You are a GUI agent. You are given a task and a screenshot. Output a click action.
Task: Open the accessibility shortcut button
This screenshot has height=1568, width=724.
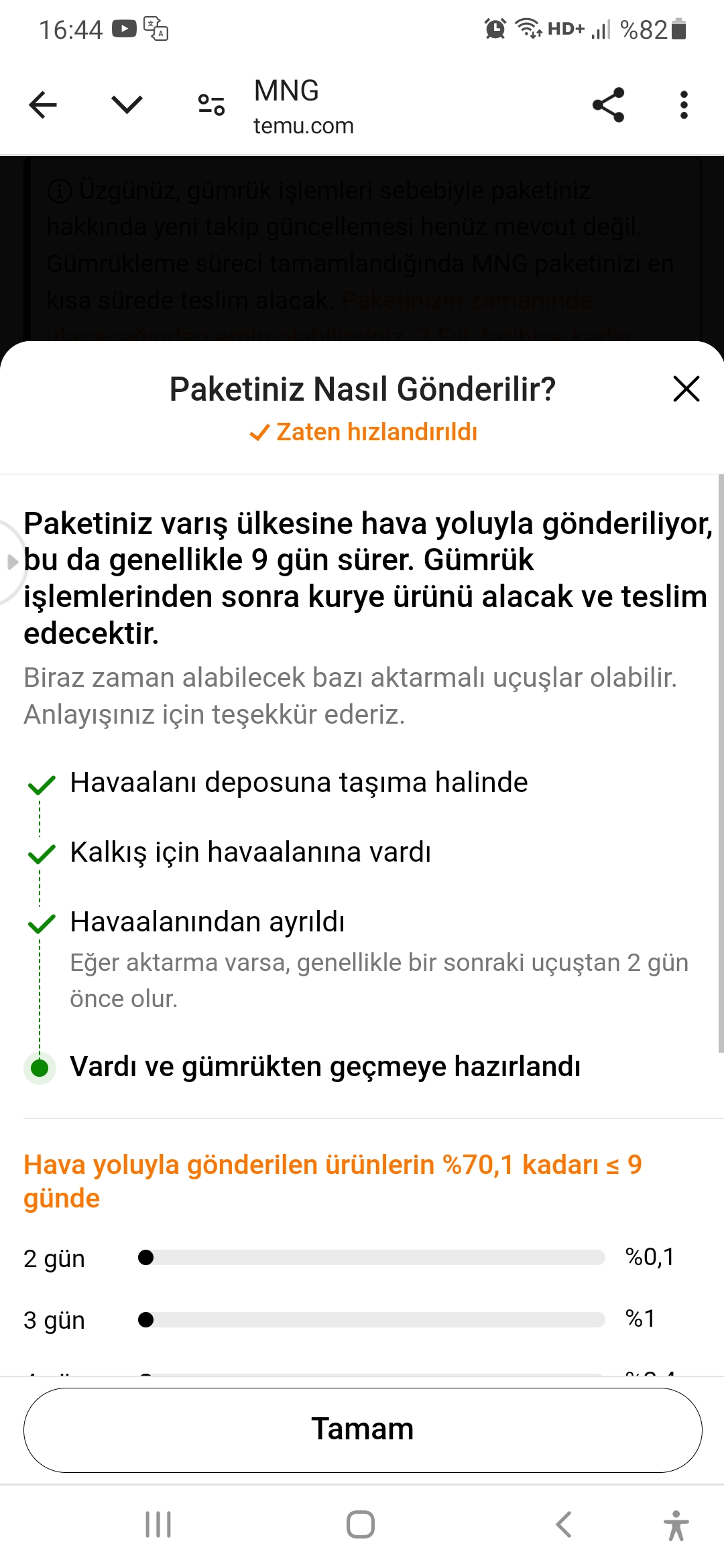click(x=676, y=1526)
